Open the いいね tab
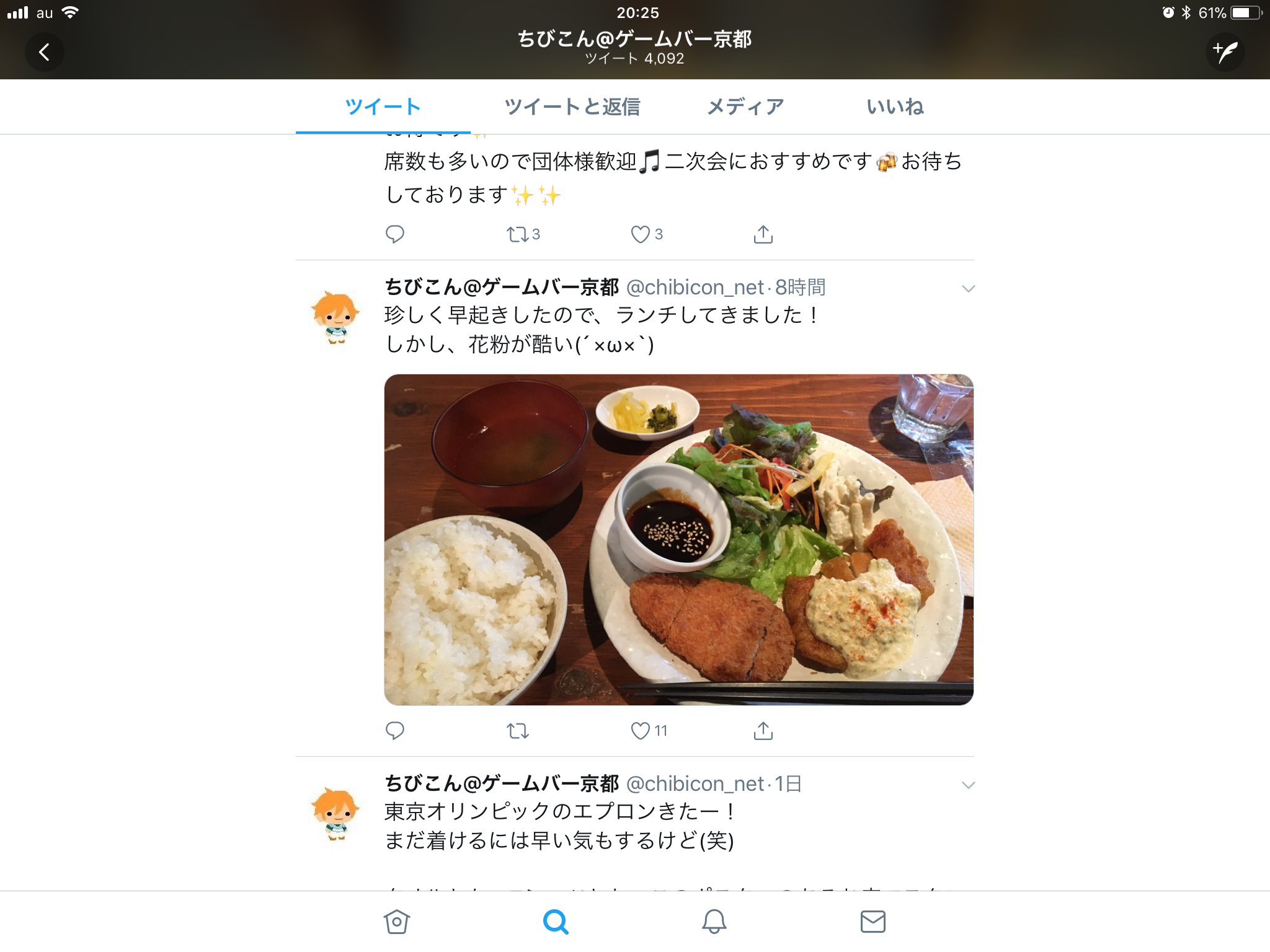Image resolution: width=1270 pixels, height=952 pixels. pos(895,107)
